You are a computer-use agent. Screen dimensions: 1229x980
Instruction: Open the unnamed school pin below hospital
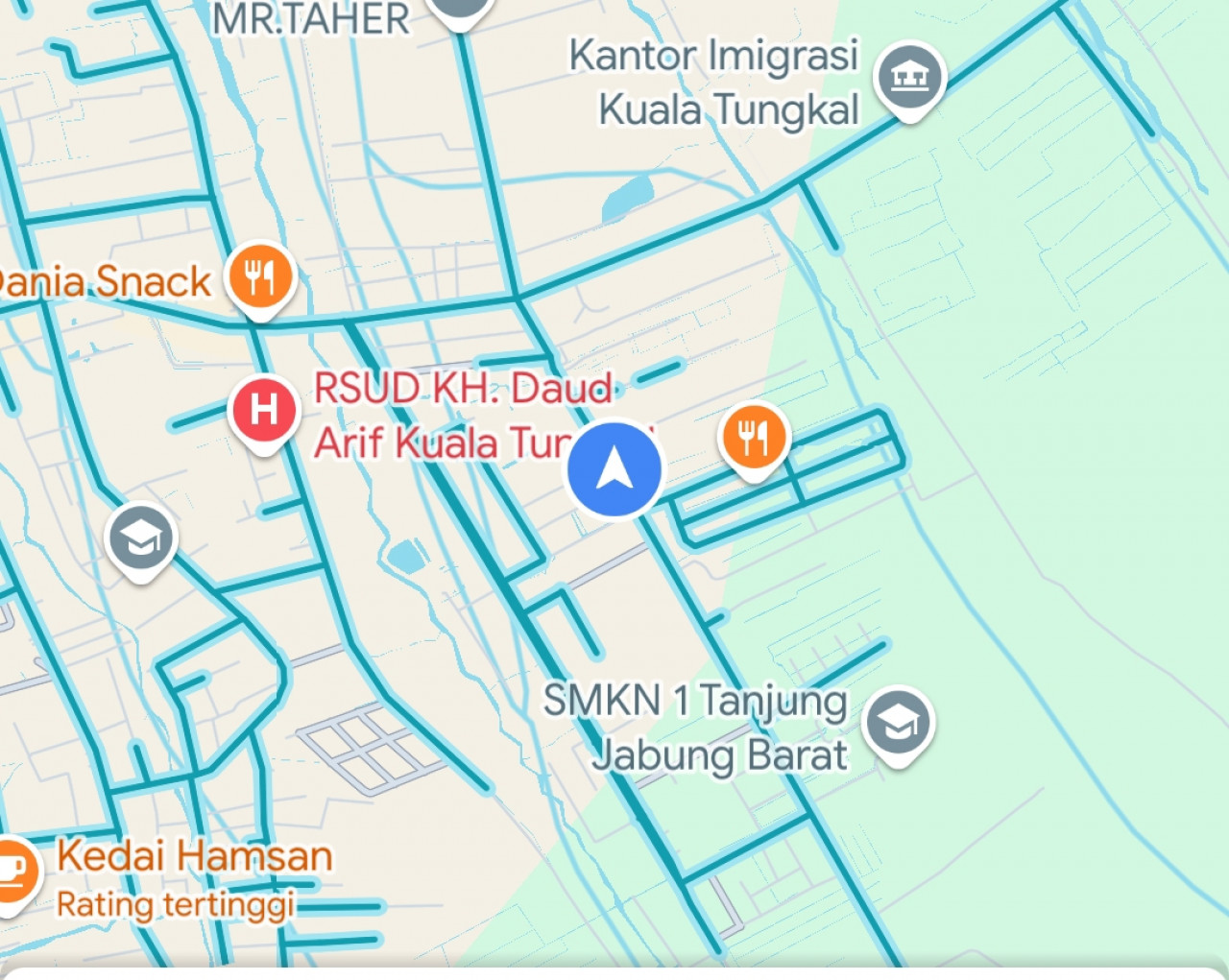(141, 538)
